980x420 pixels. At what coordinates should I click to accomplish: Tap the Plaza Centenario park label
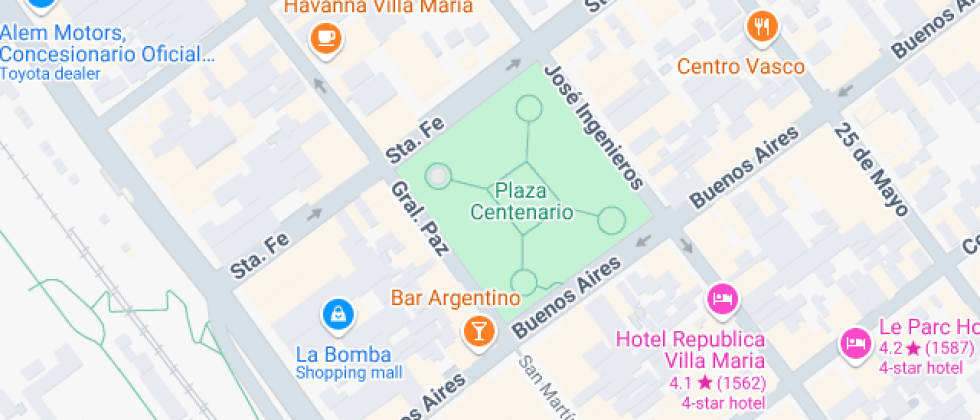521,201
